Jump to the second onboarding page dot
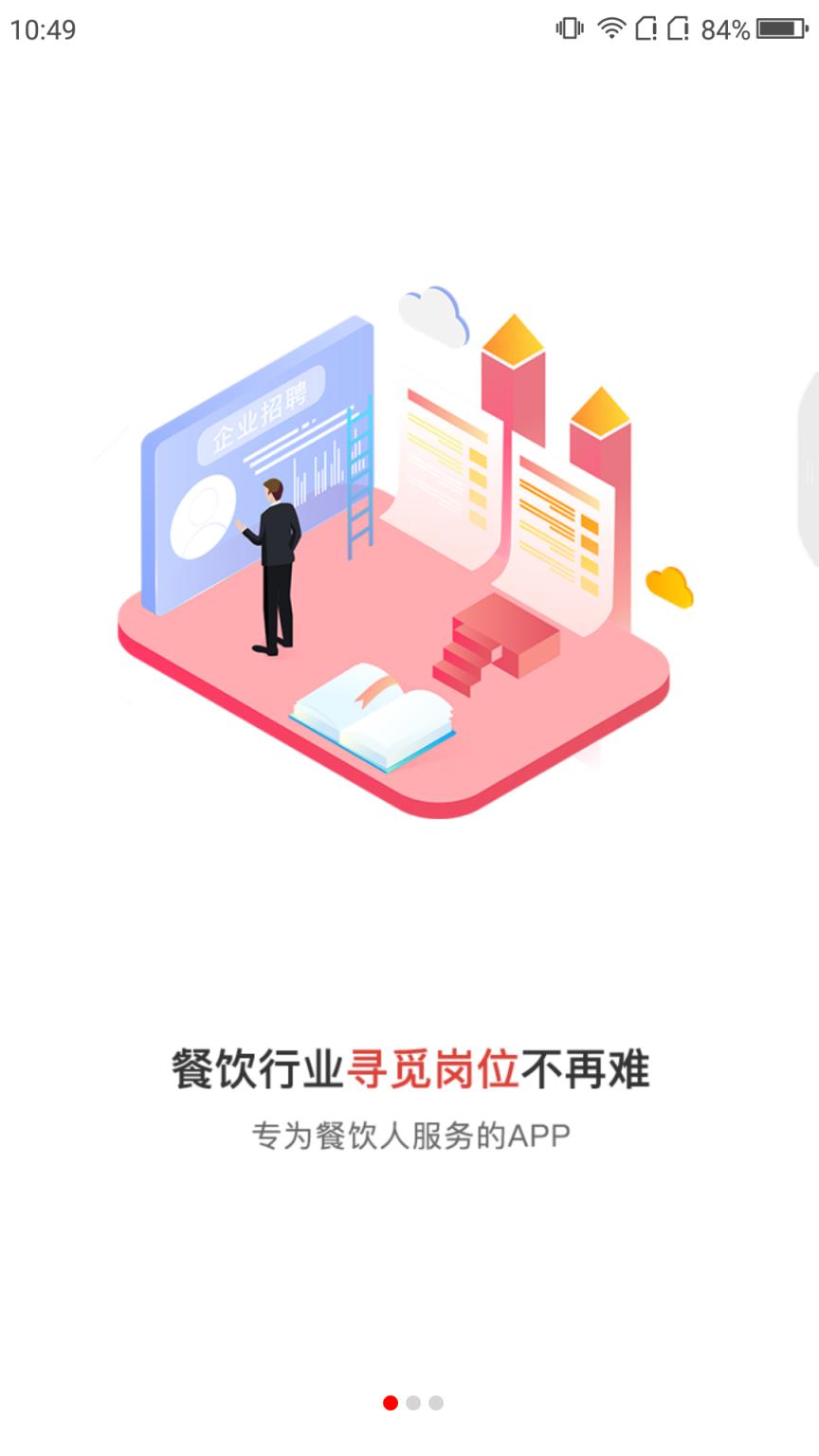This screenshot has height=1456, width=819. tap(413, 1403)
